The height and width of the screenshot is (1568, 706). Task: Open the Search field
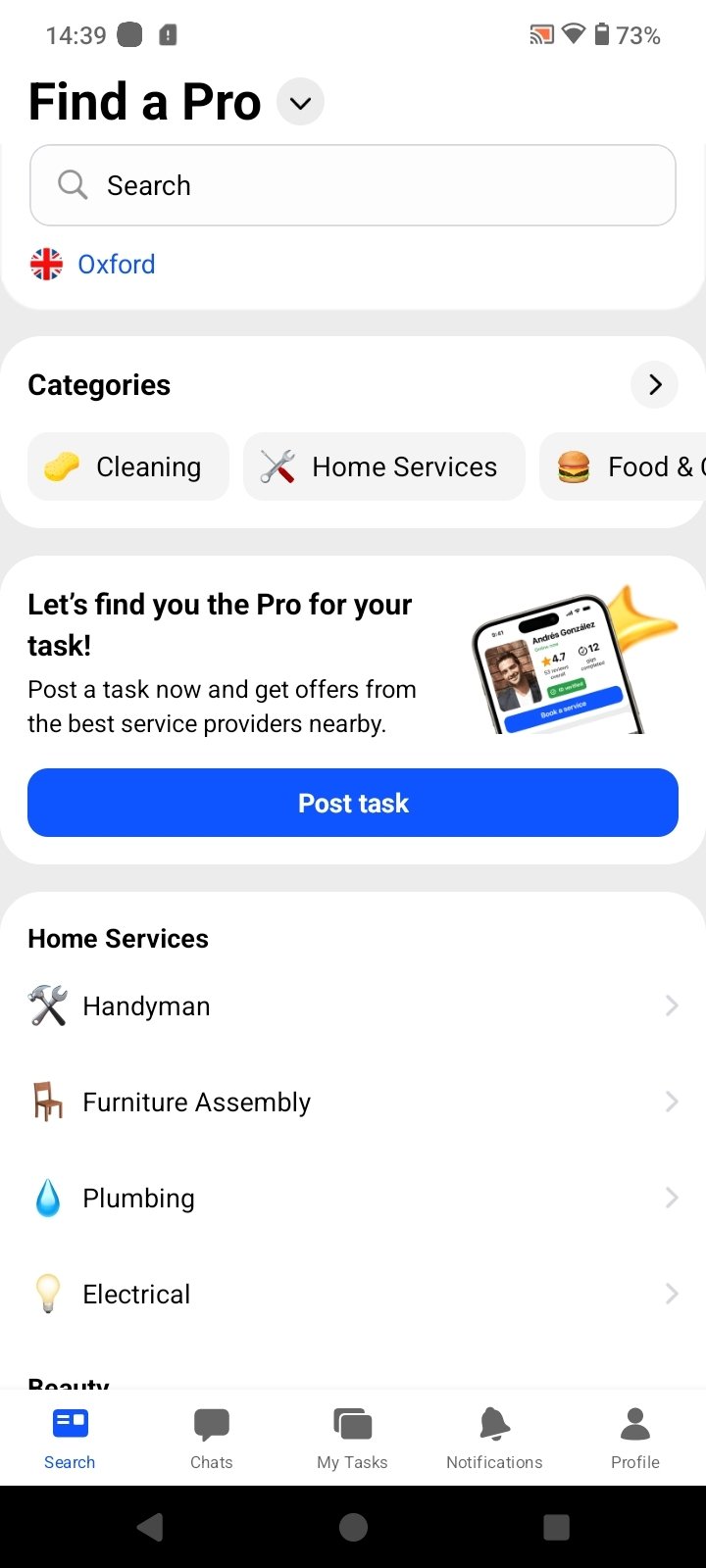click(x=353, y=185)
